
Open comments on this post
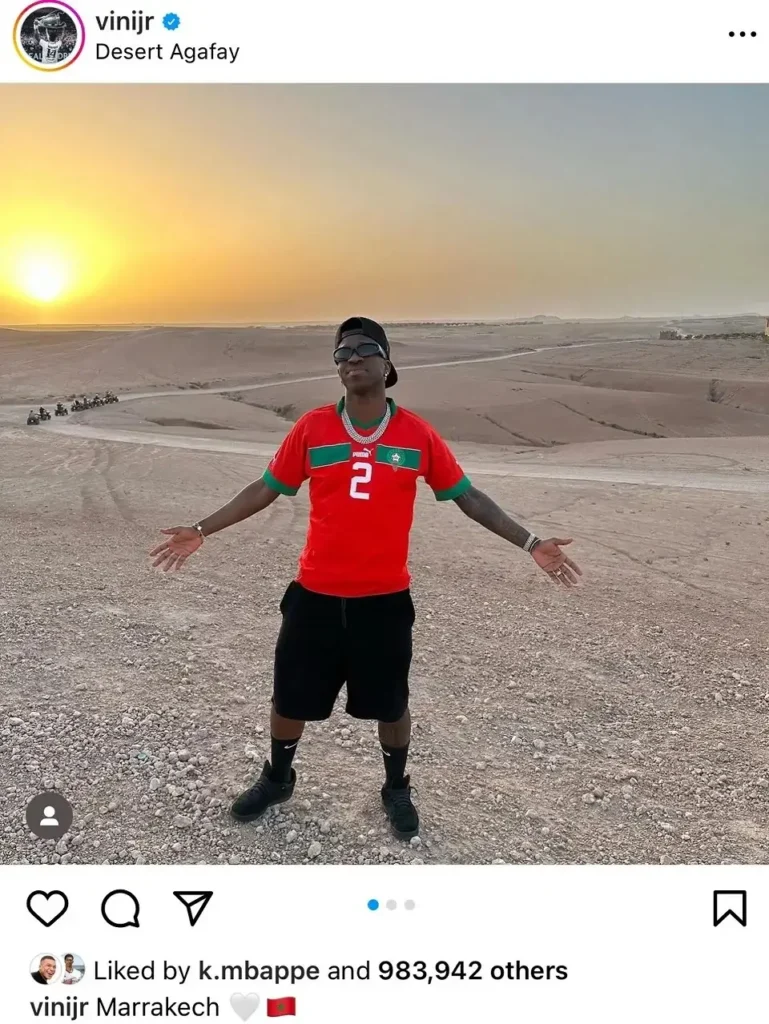120,908
